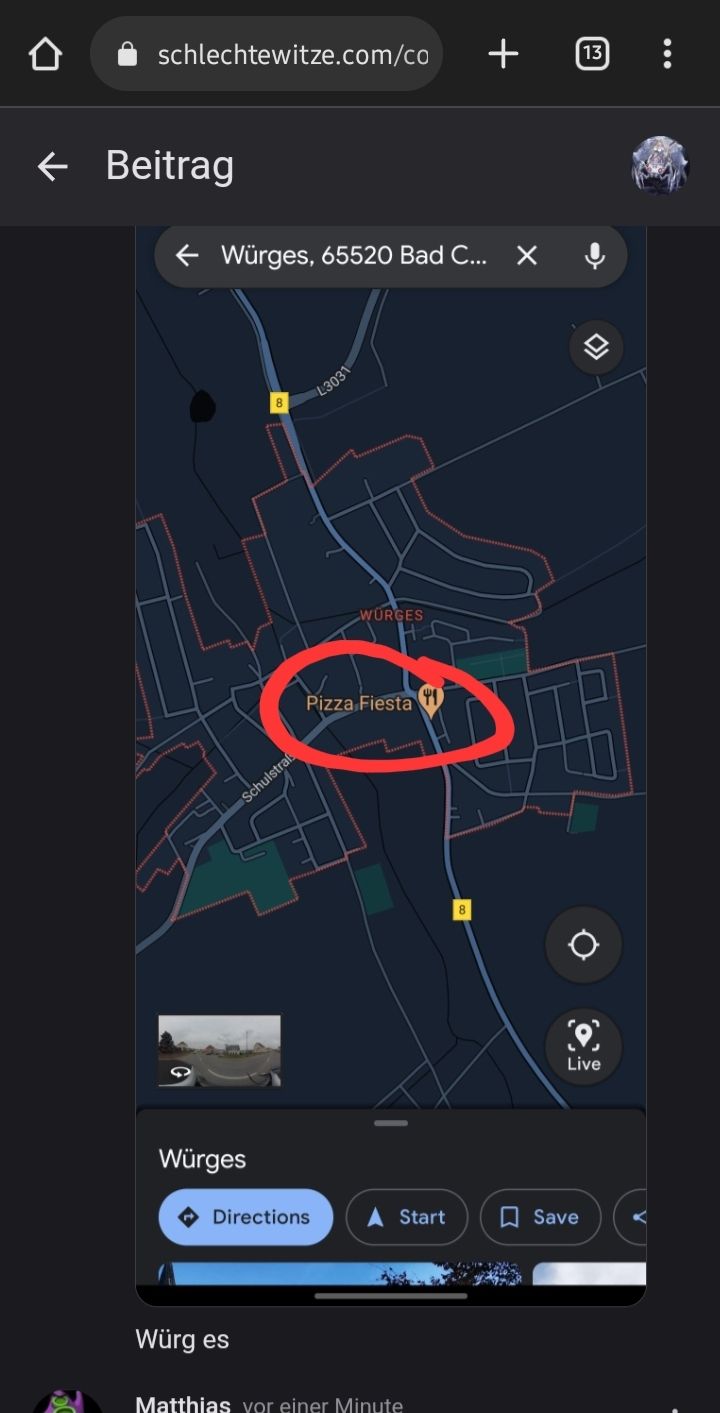This screenshot has width=720, height=1413.
Task: Go to the browser home page
Action: pos(45,54)
